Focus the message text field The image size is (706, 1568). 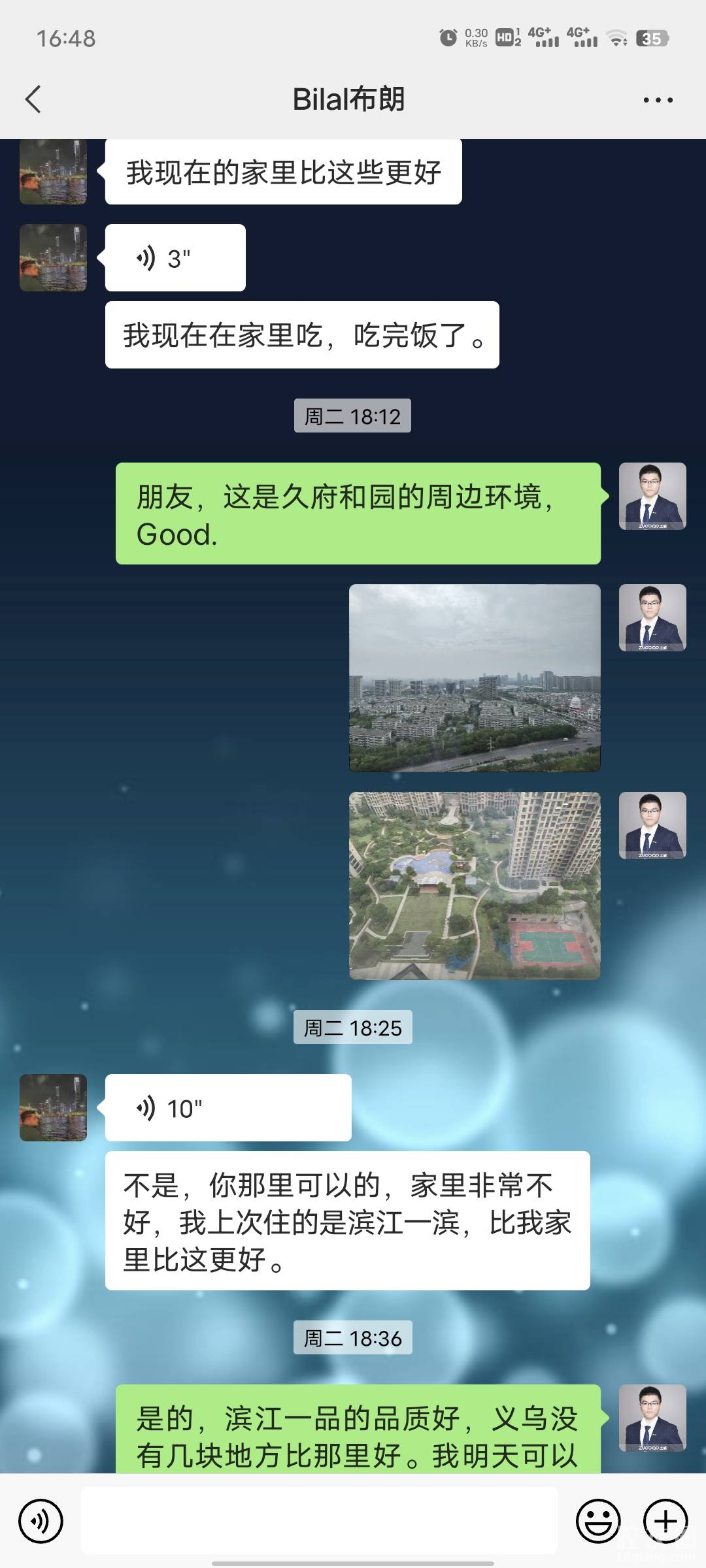click(x=319, y=1521)
